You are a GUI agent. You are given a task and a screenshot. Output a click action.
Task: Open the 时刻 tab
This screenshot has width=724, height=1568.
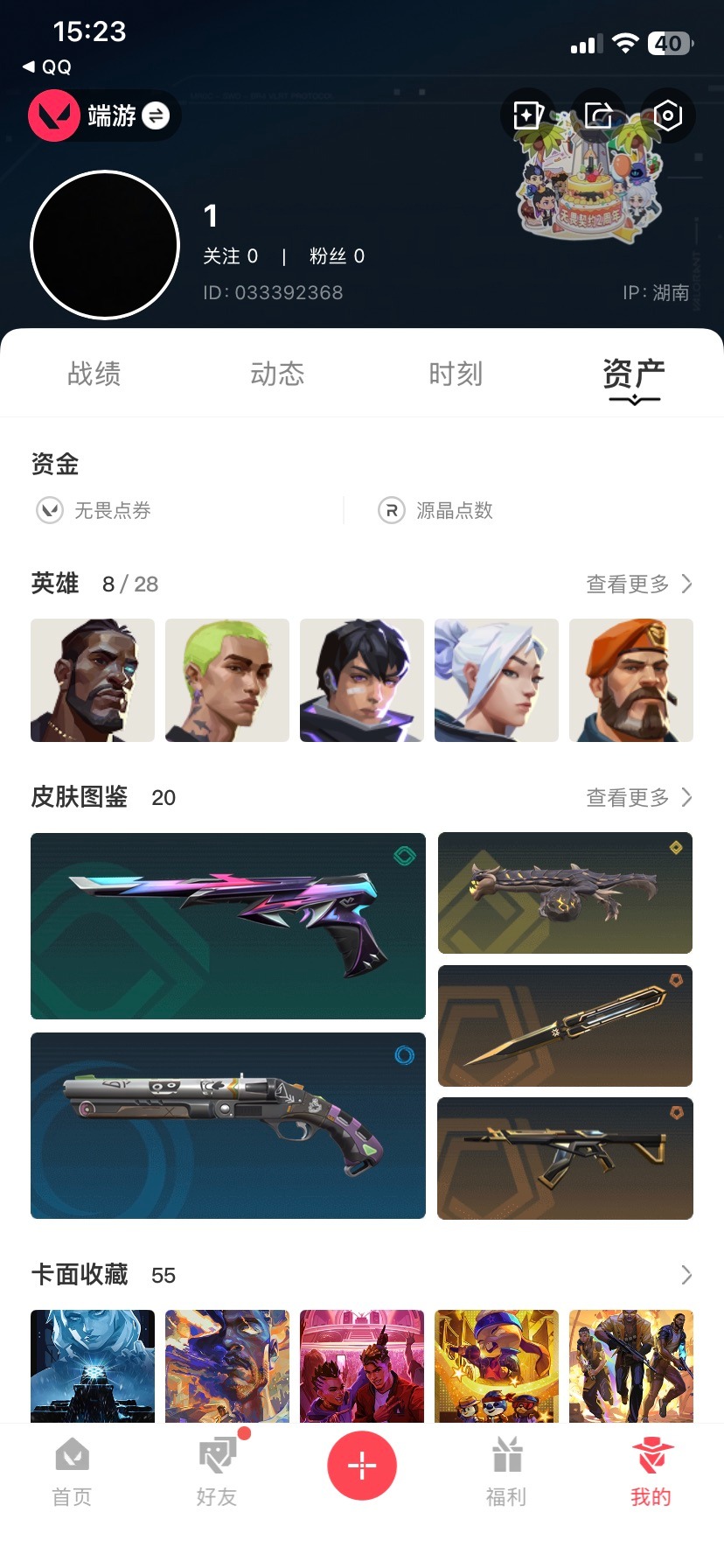click(456, 374)
